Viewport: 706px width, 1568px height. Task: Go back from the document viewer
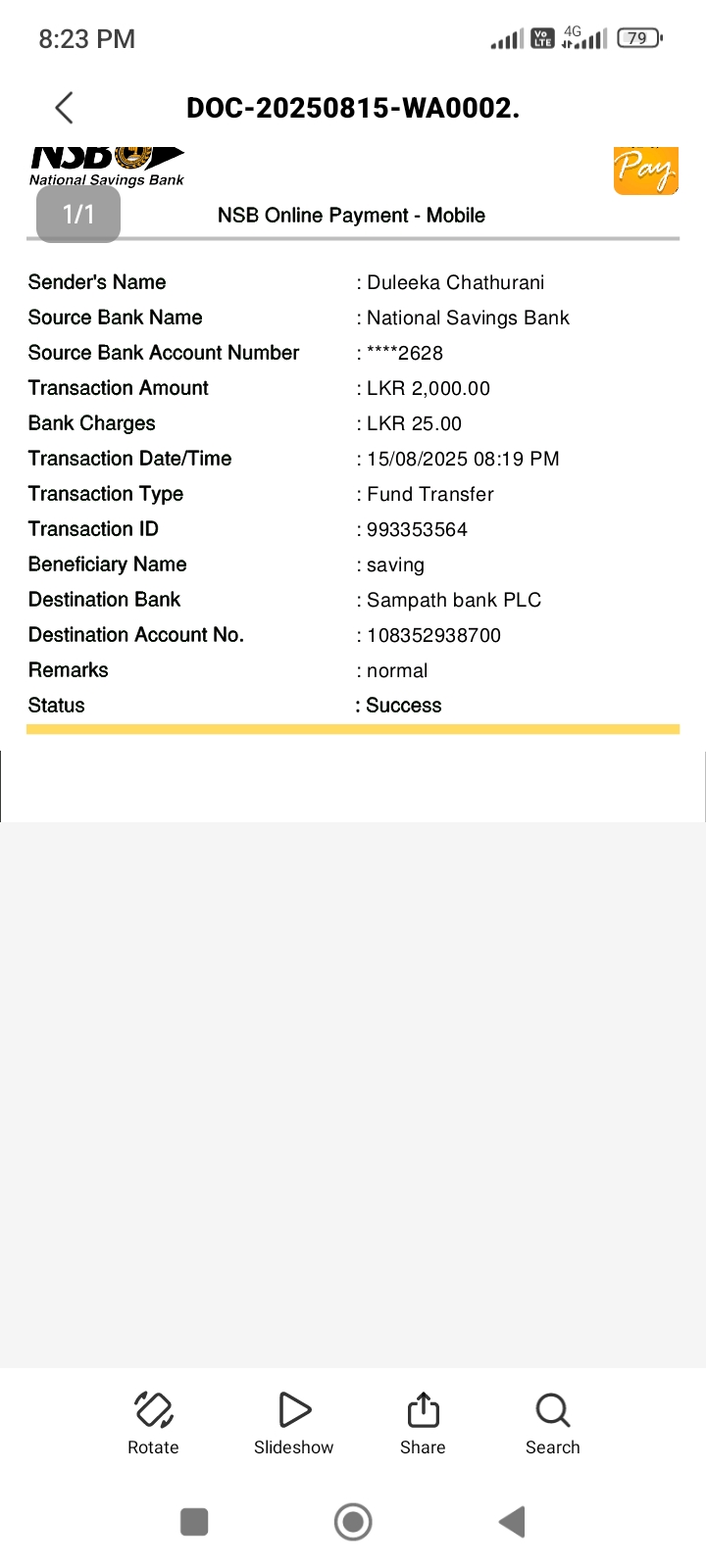tap(65, 108)
